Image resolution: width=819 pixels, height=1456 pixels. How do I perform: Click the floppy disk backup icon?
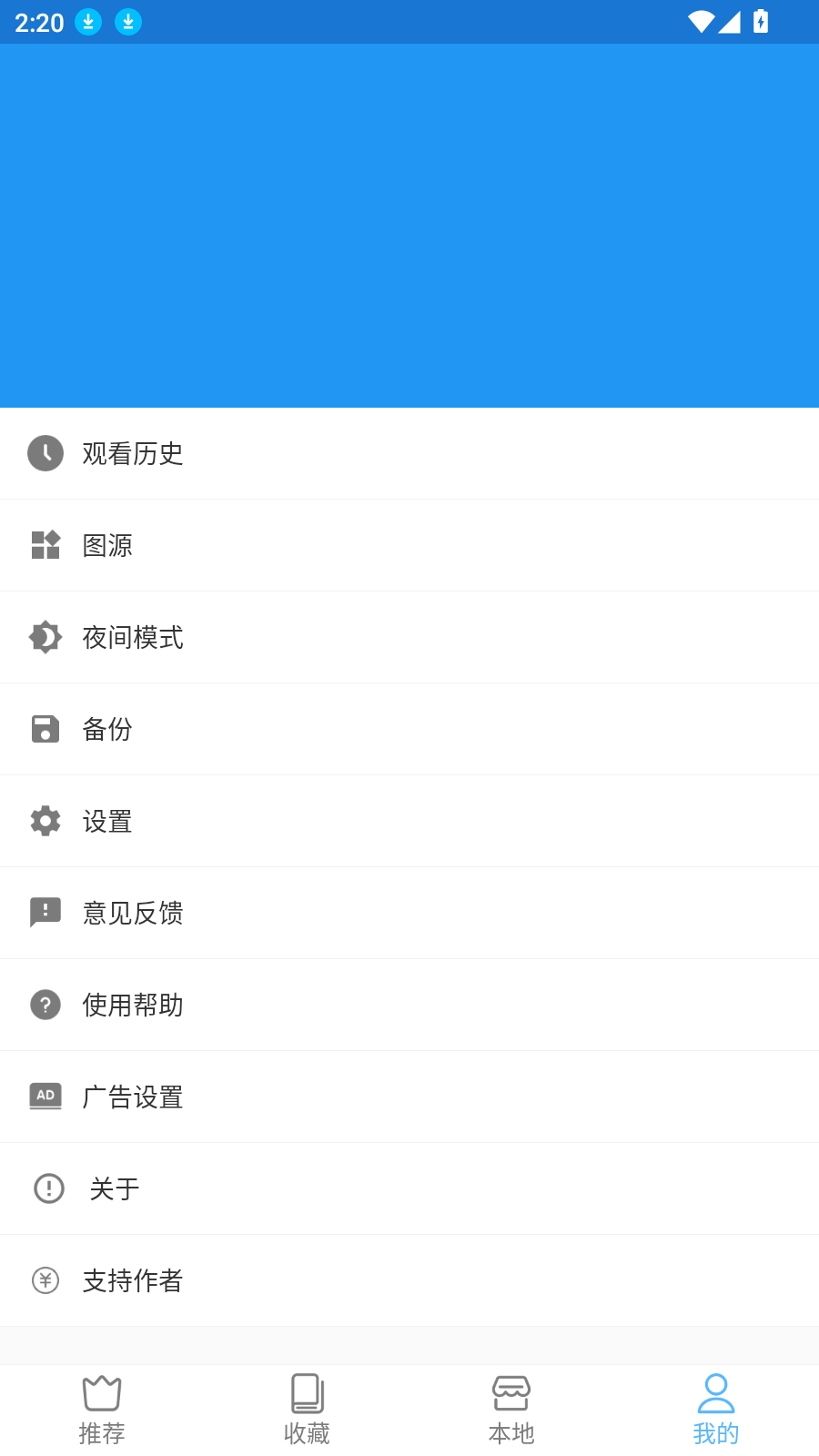coord(45,729)
